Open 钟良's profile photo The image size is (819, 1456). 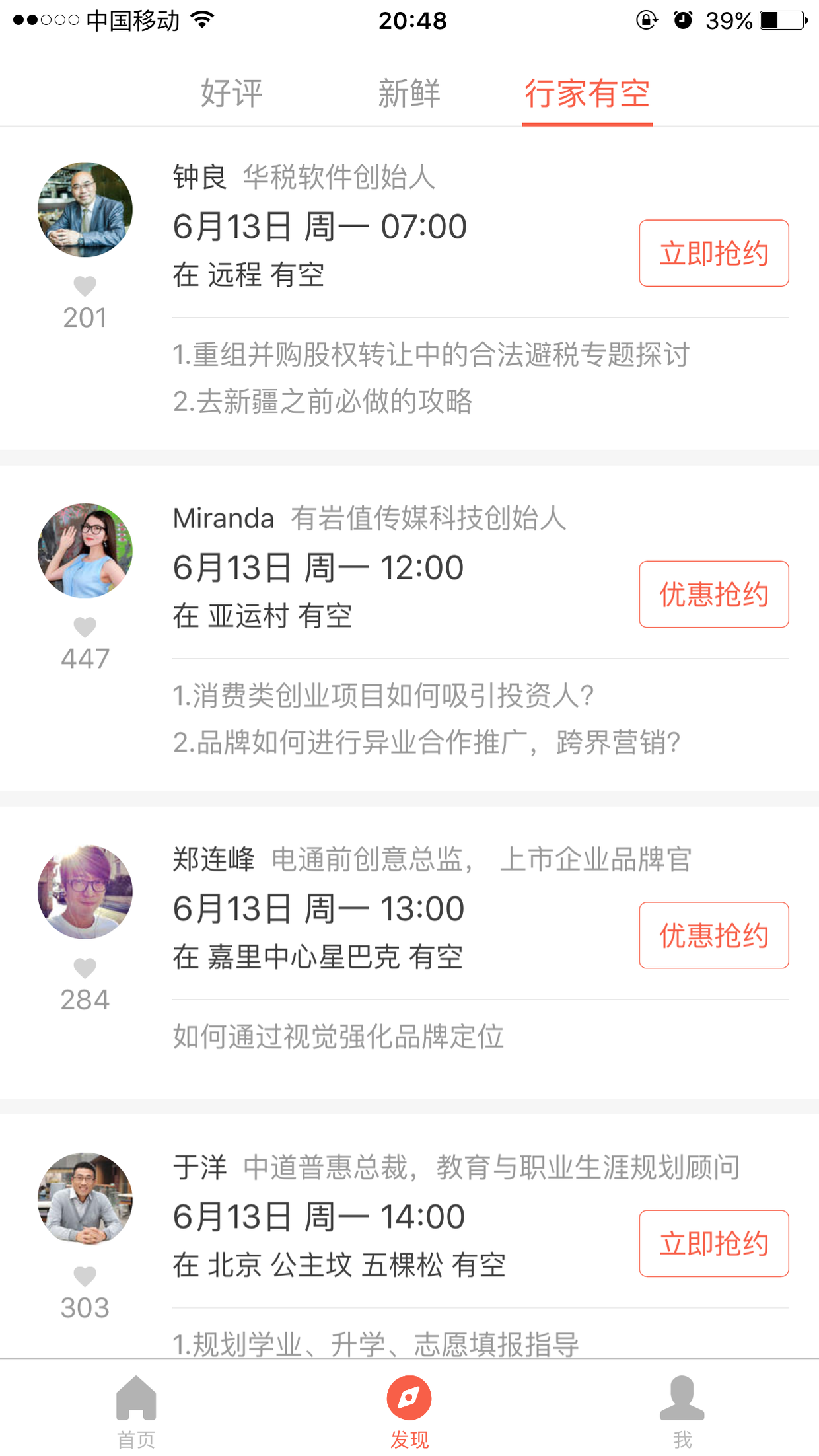[85, 209]
